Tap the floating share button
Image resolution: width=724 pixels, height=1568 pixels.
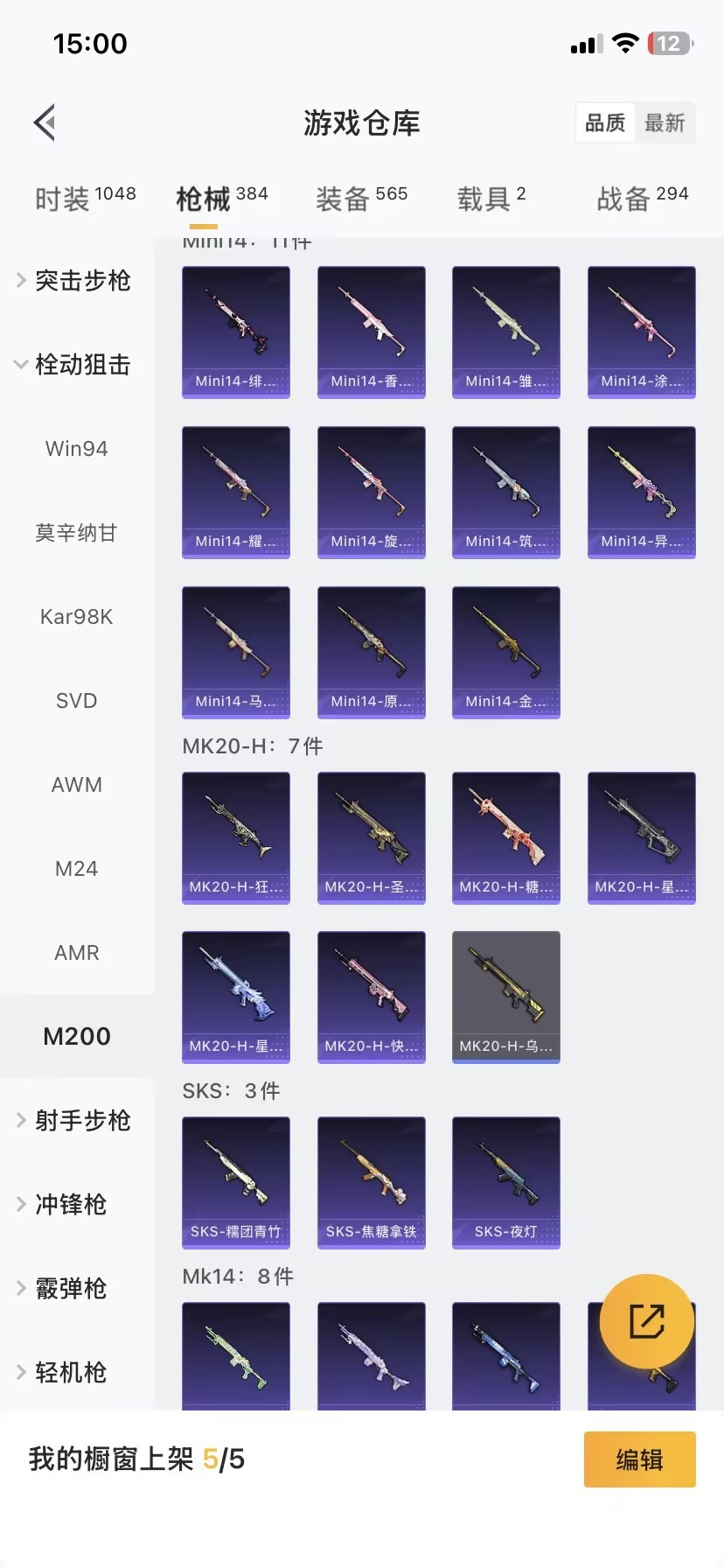click(x=647, y=1321)
